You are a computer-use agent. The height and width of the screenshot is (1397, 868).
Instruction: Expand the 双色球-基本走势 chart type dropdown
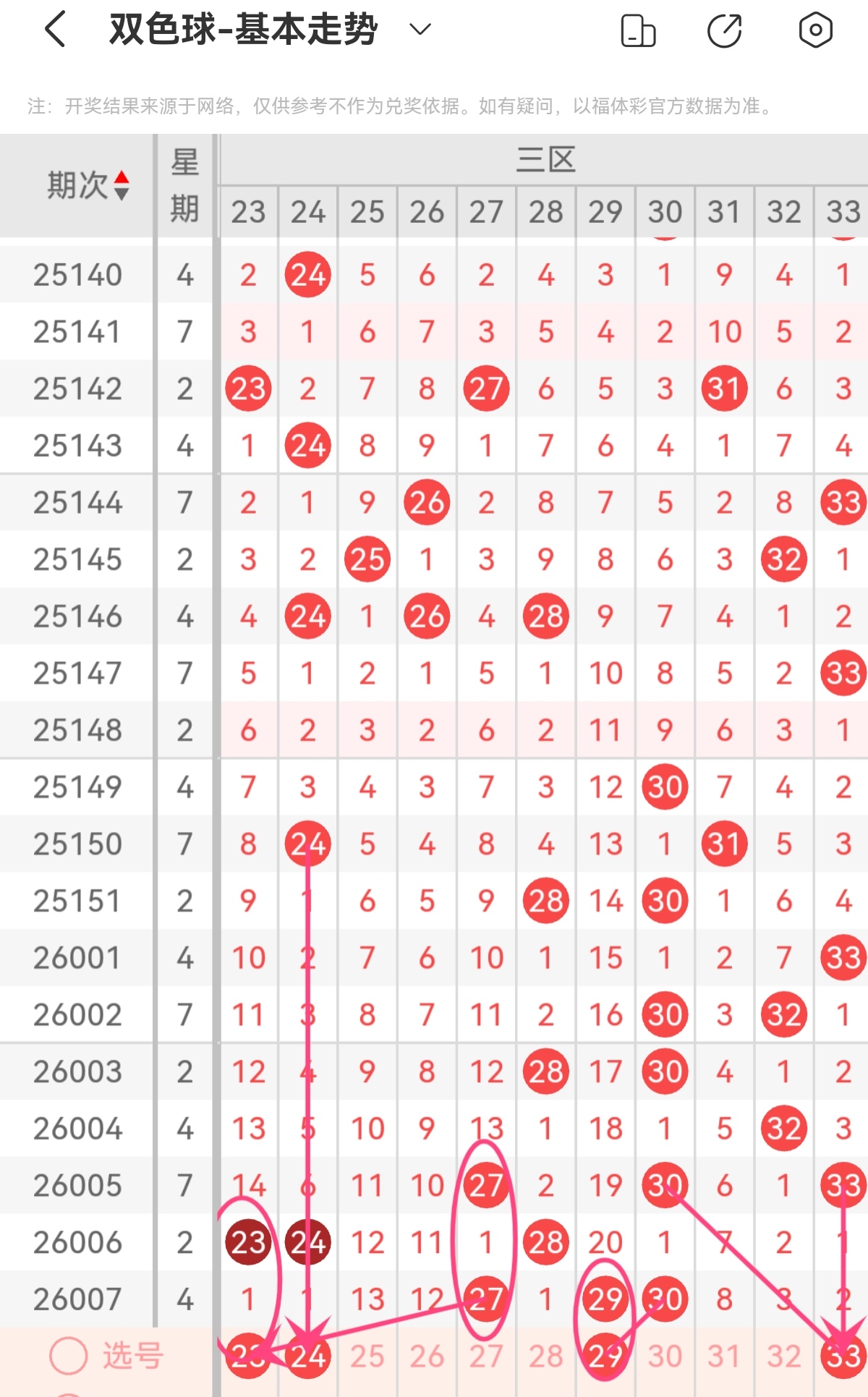tap(420, 30)
